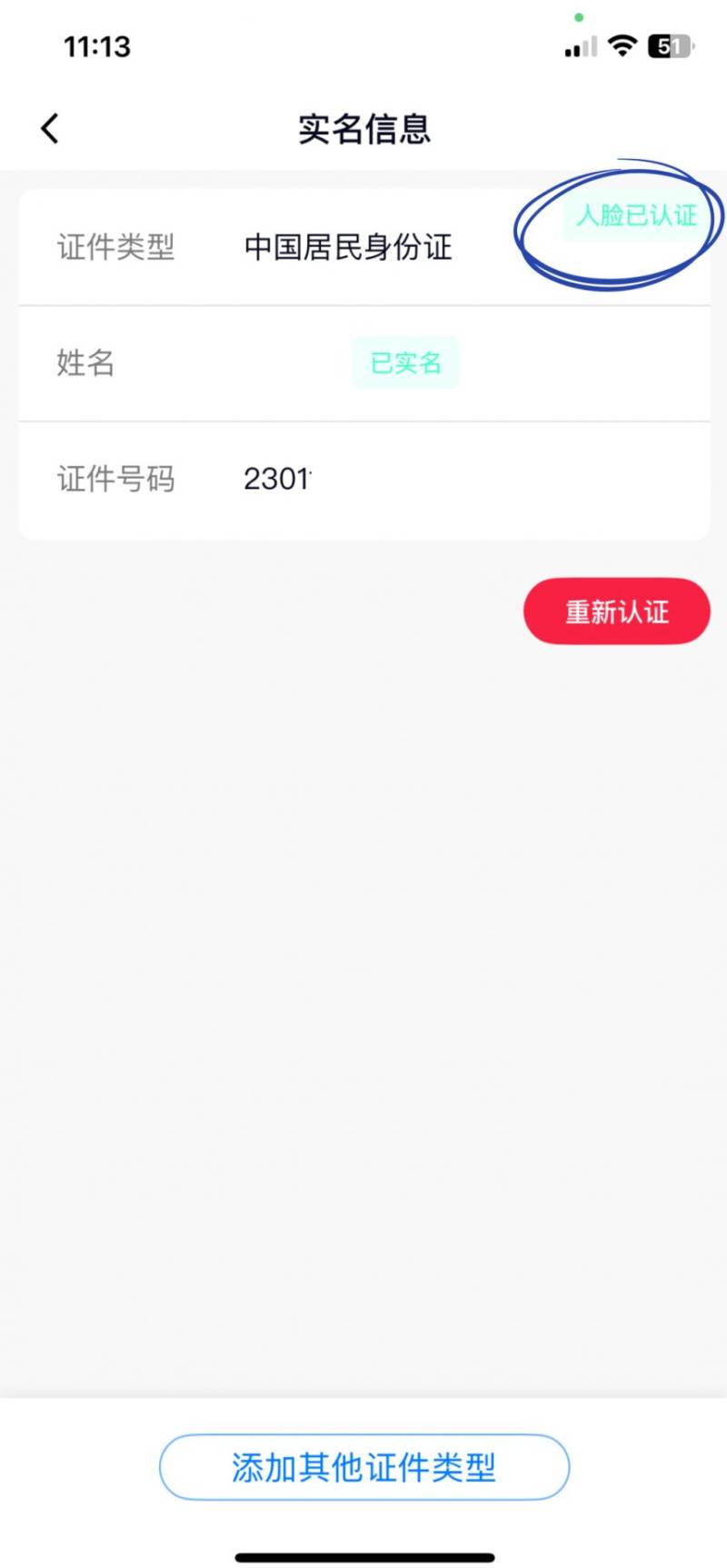Tap the green recording dot in status bar

[580, 16]
